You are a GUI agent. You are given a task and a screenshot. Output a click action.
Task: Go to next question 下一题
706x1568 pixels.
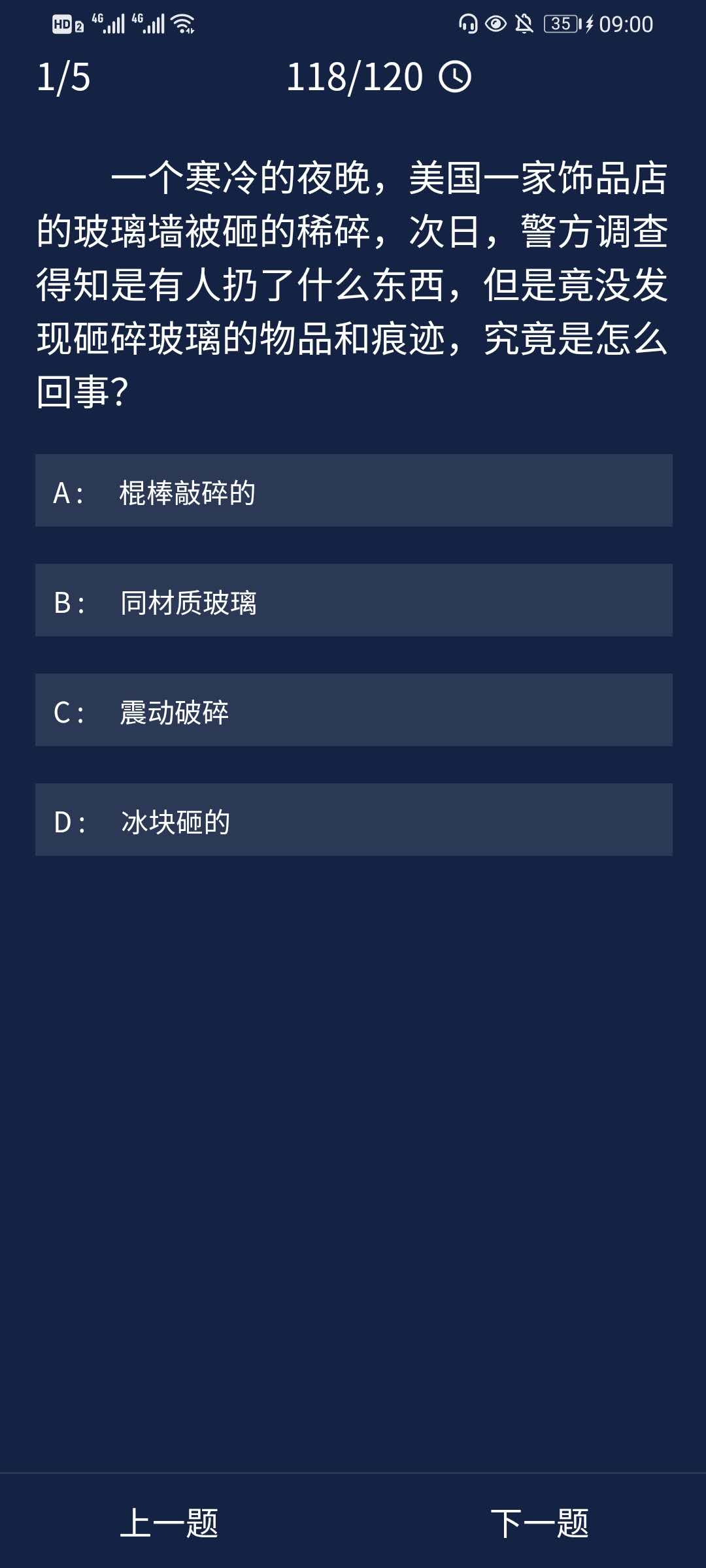click(x=539, y=1523)
